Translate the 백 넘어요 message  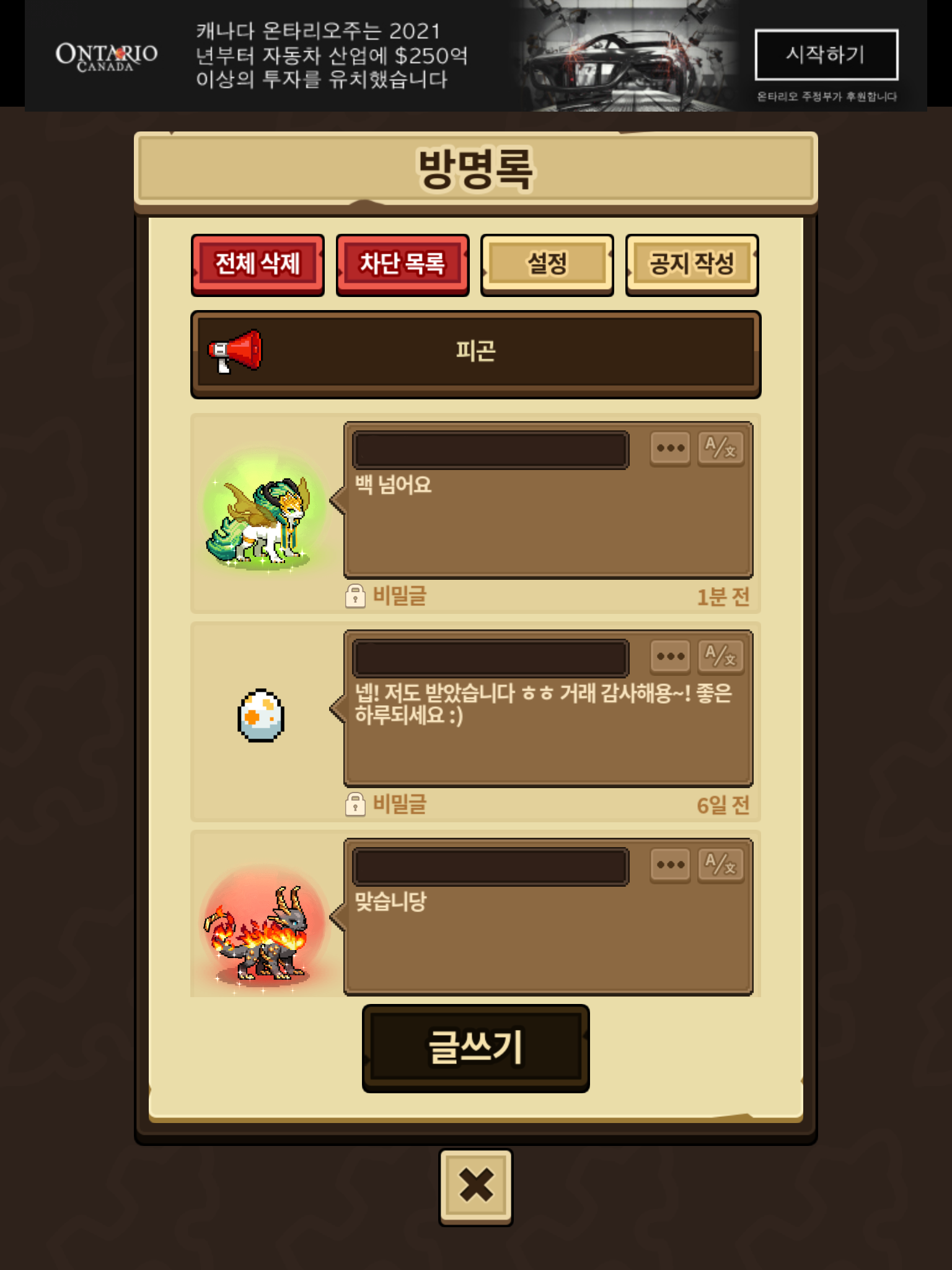pos(720,448)
